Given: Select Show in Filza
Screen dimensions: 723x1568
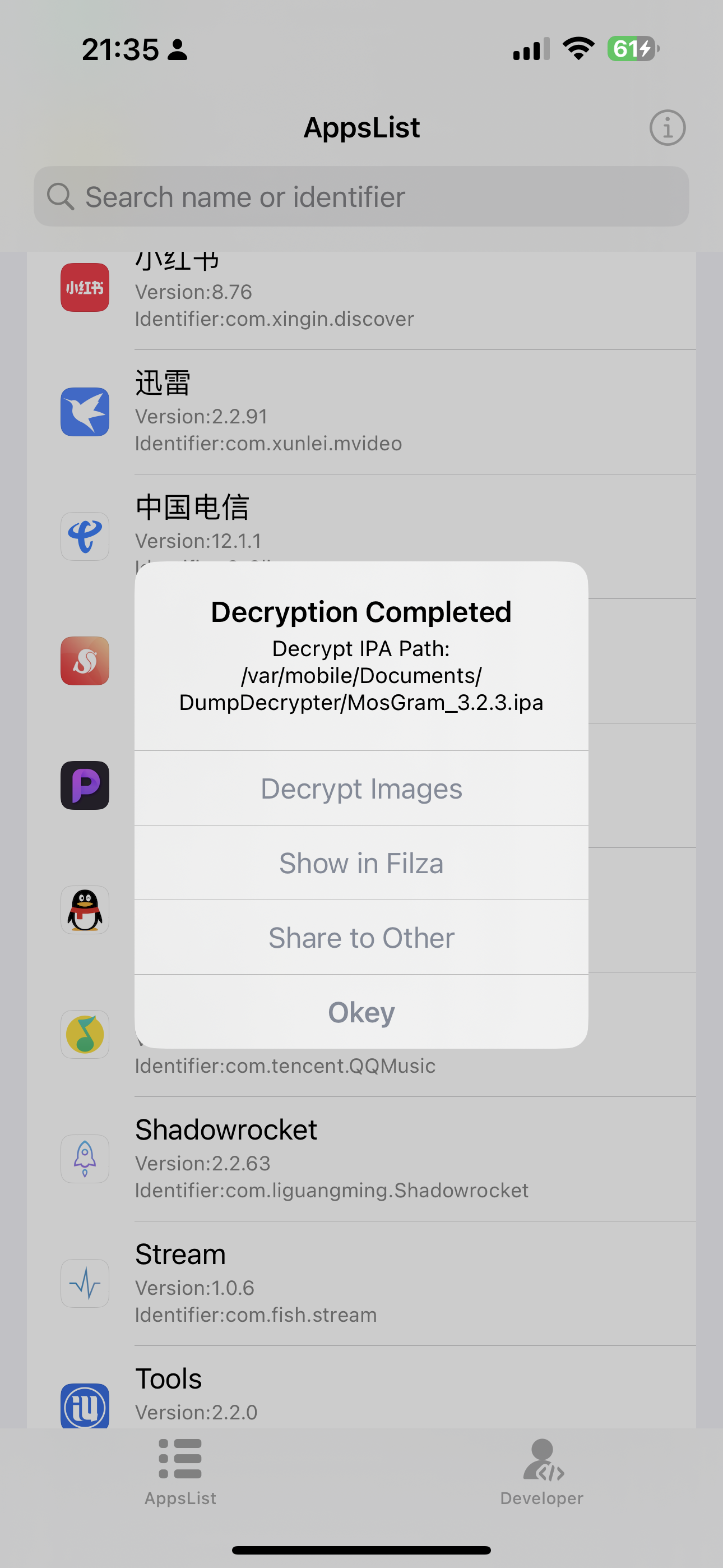Looking at the screenshot, I should (x=361, y=863).
